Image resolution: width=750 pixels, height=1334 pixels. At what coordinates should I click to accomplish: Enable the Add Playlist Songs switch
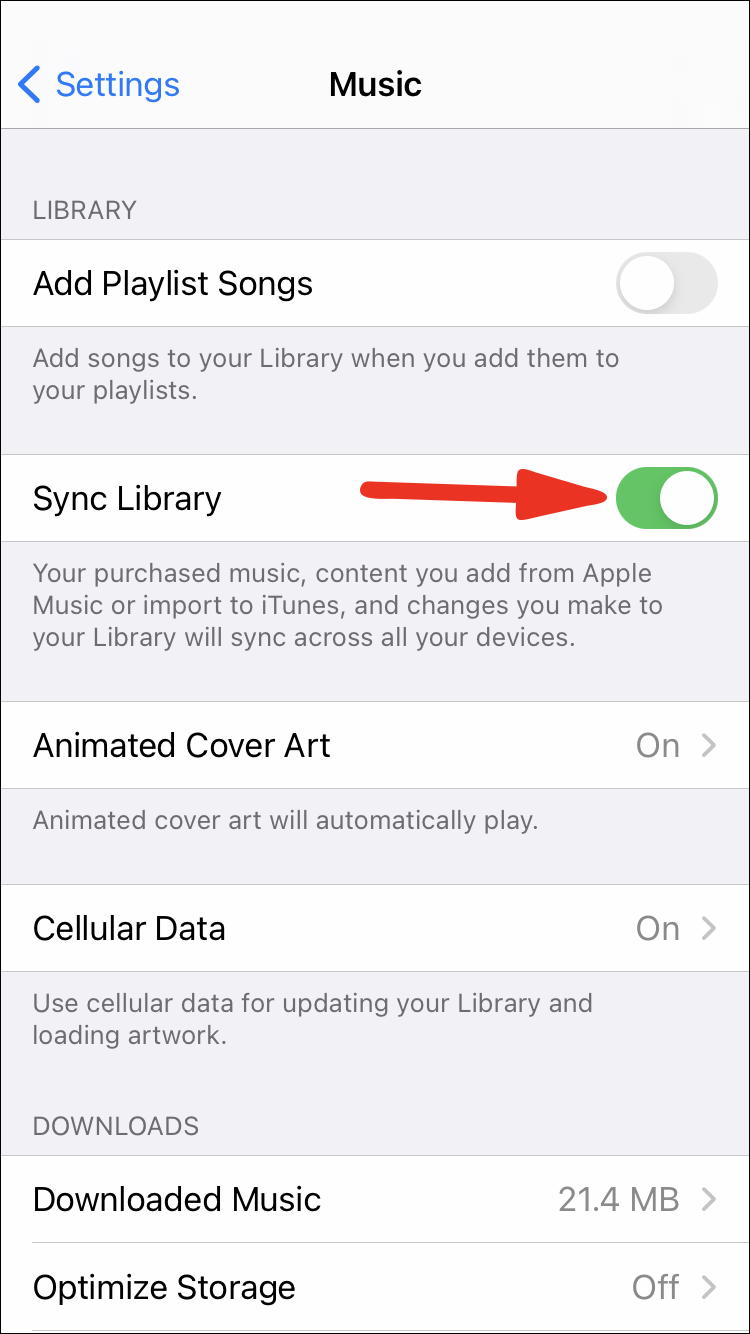(x=666, y=284)
